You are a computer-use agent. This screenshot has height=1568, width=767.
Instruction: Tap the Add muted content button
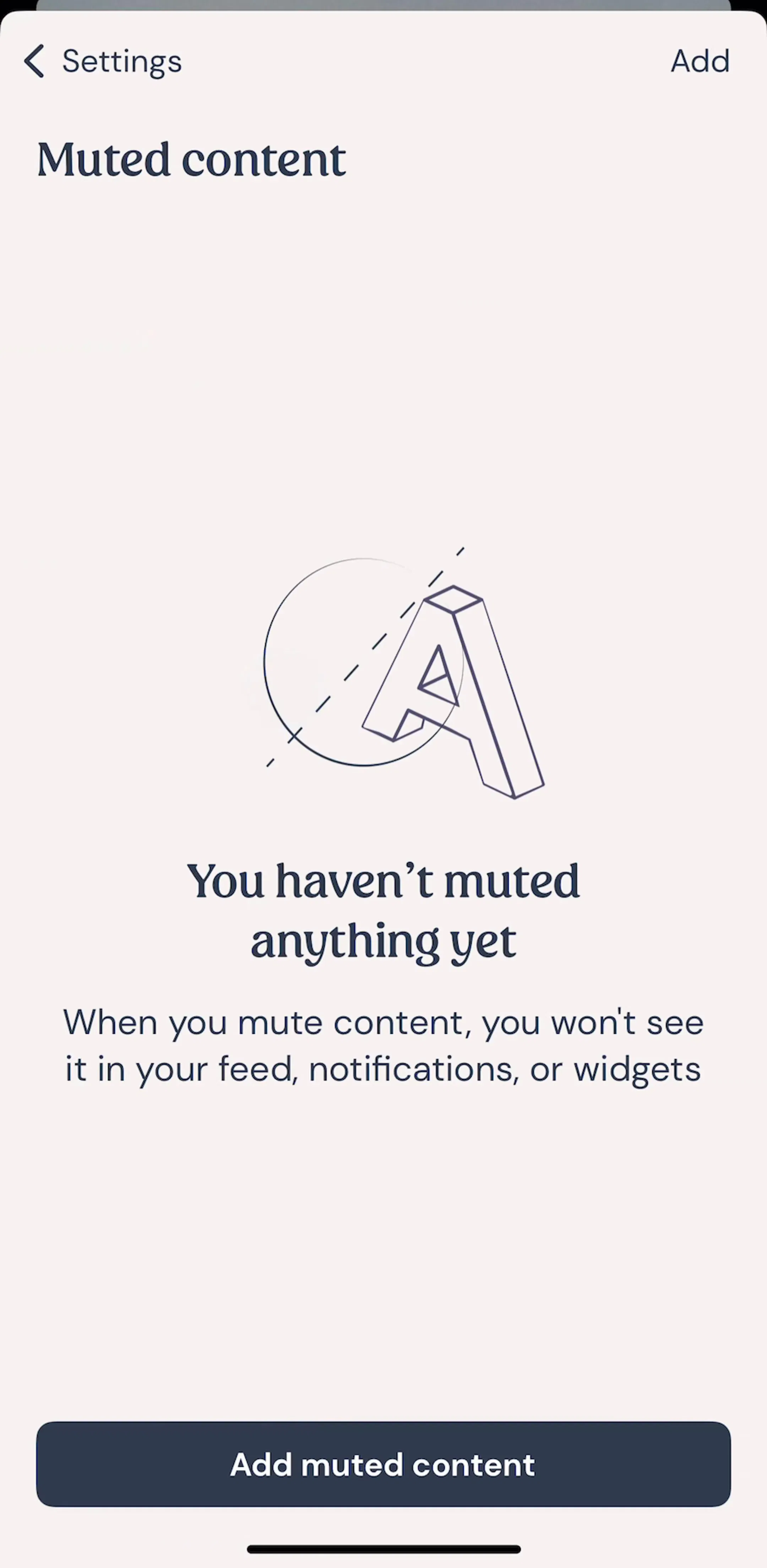pos(383,1465)
